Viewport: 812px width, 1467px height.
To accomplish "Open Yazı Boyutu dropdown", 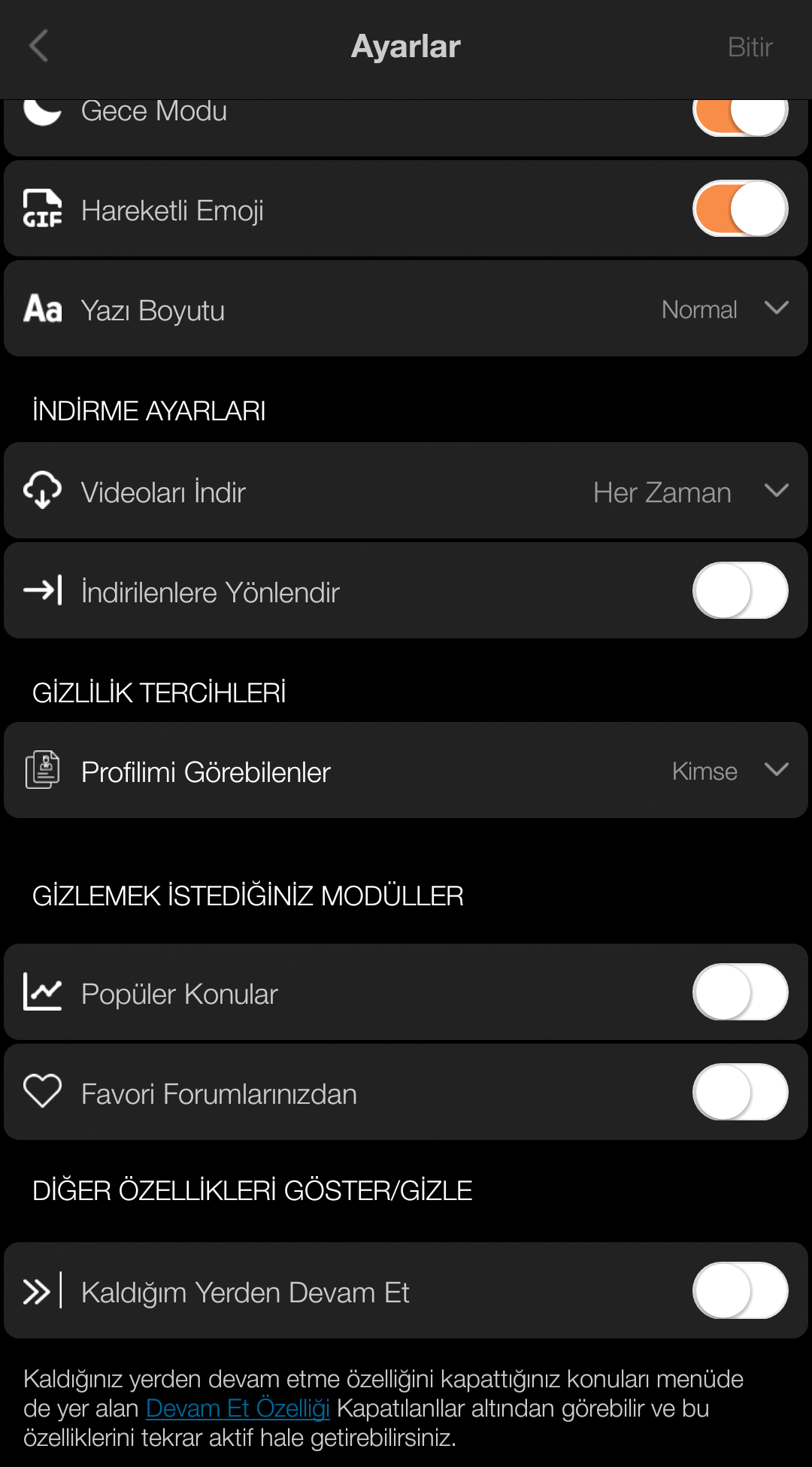I will pos(406,309).
